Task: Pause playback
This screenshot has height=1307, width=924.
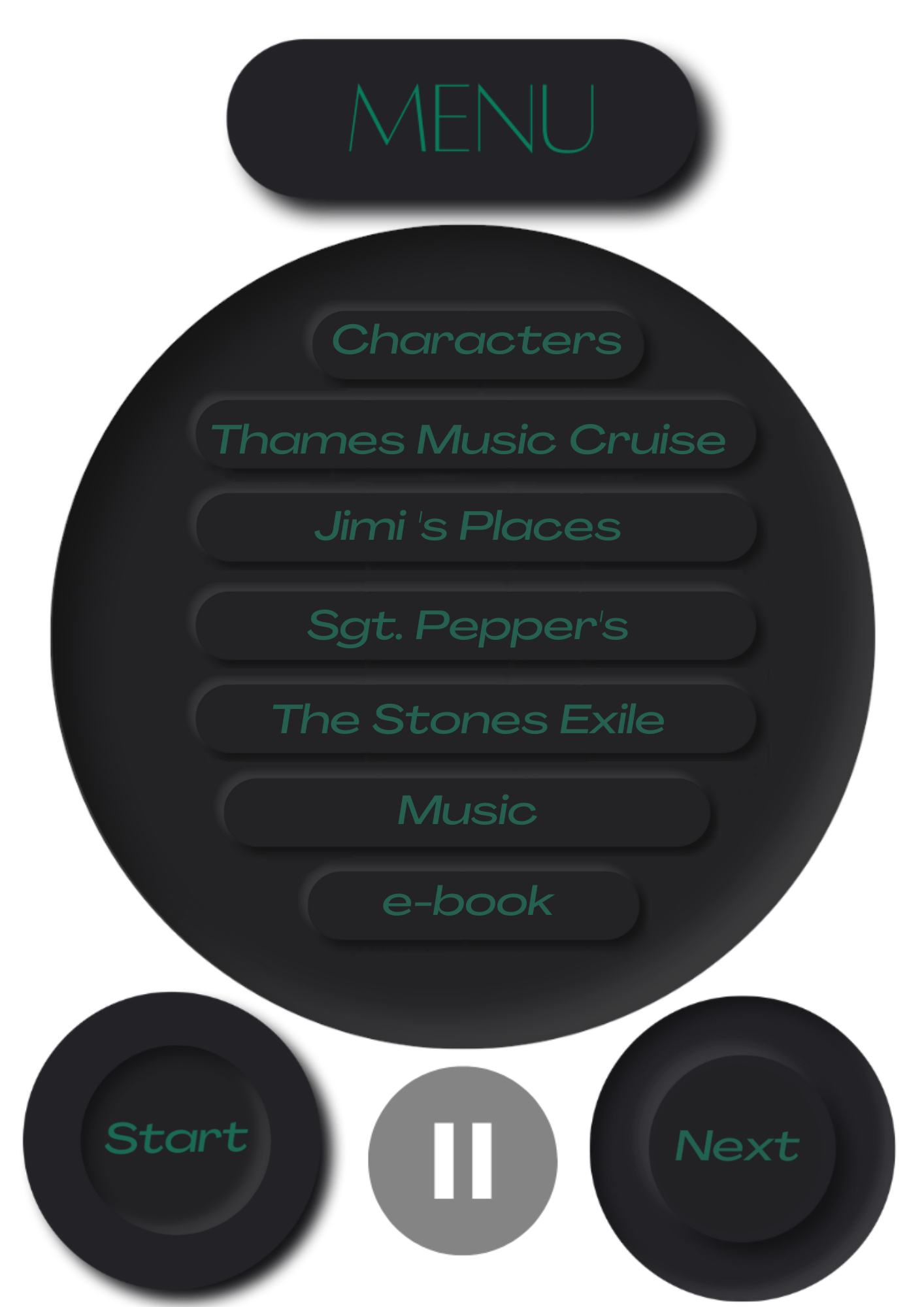Action: [x=463, y=1161]
